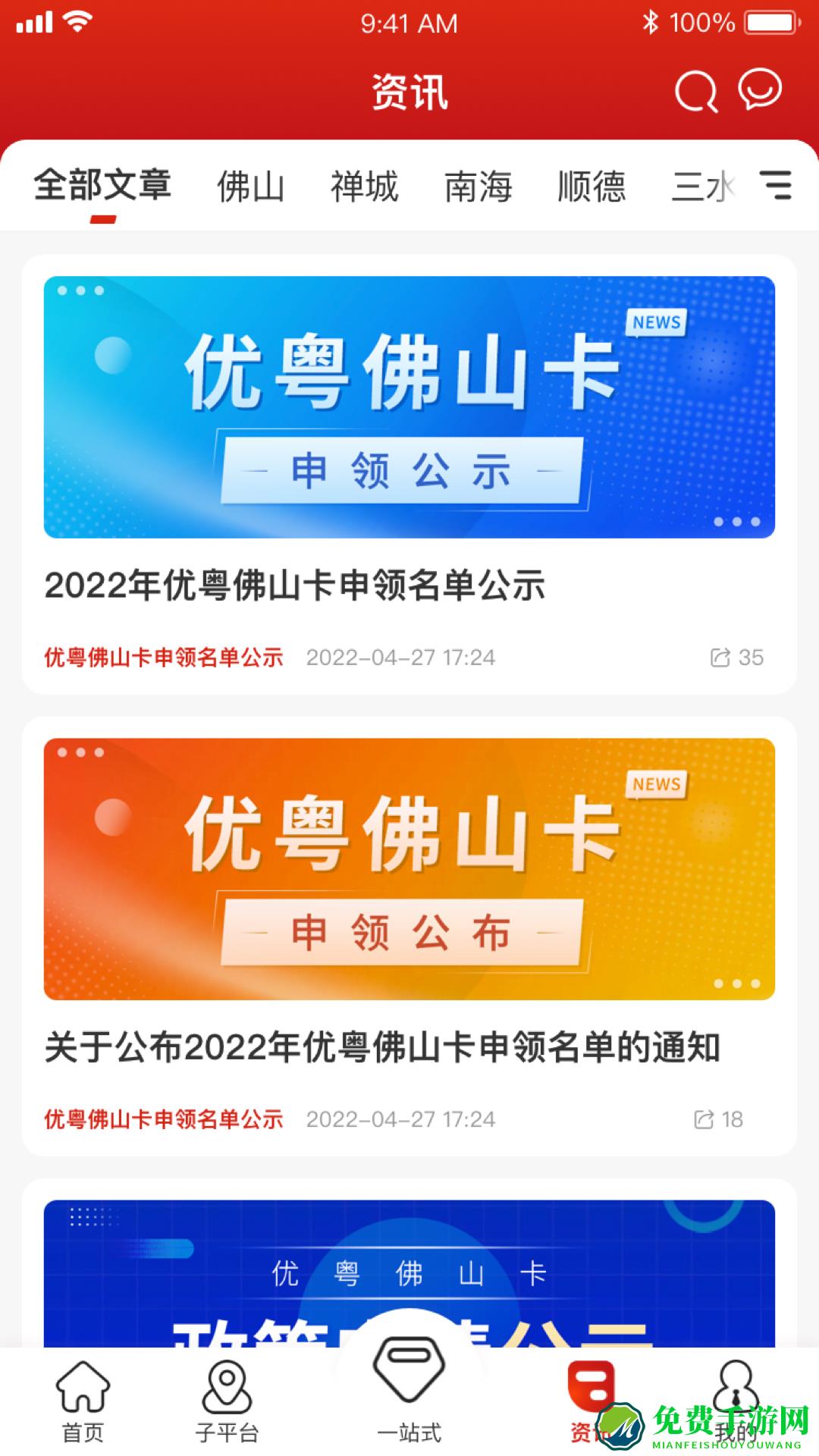Switch to the 禅城 channel tab
Image resolution: width=819 pixels, height=1456 pixels.
pyautogui.click(x=362, y=186)
